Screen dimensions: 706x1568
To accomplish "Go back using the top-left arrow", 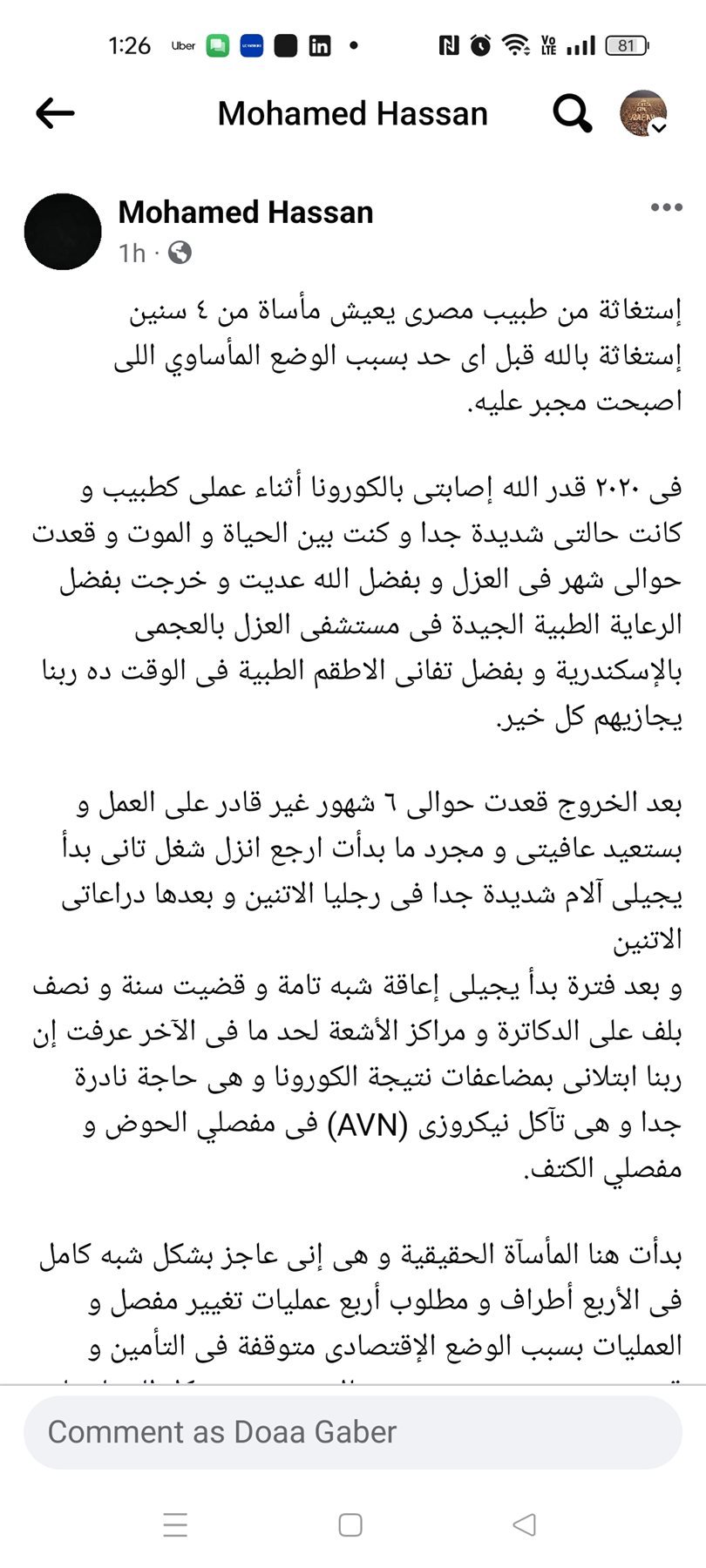I will [55, 113].
